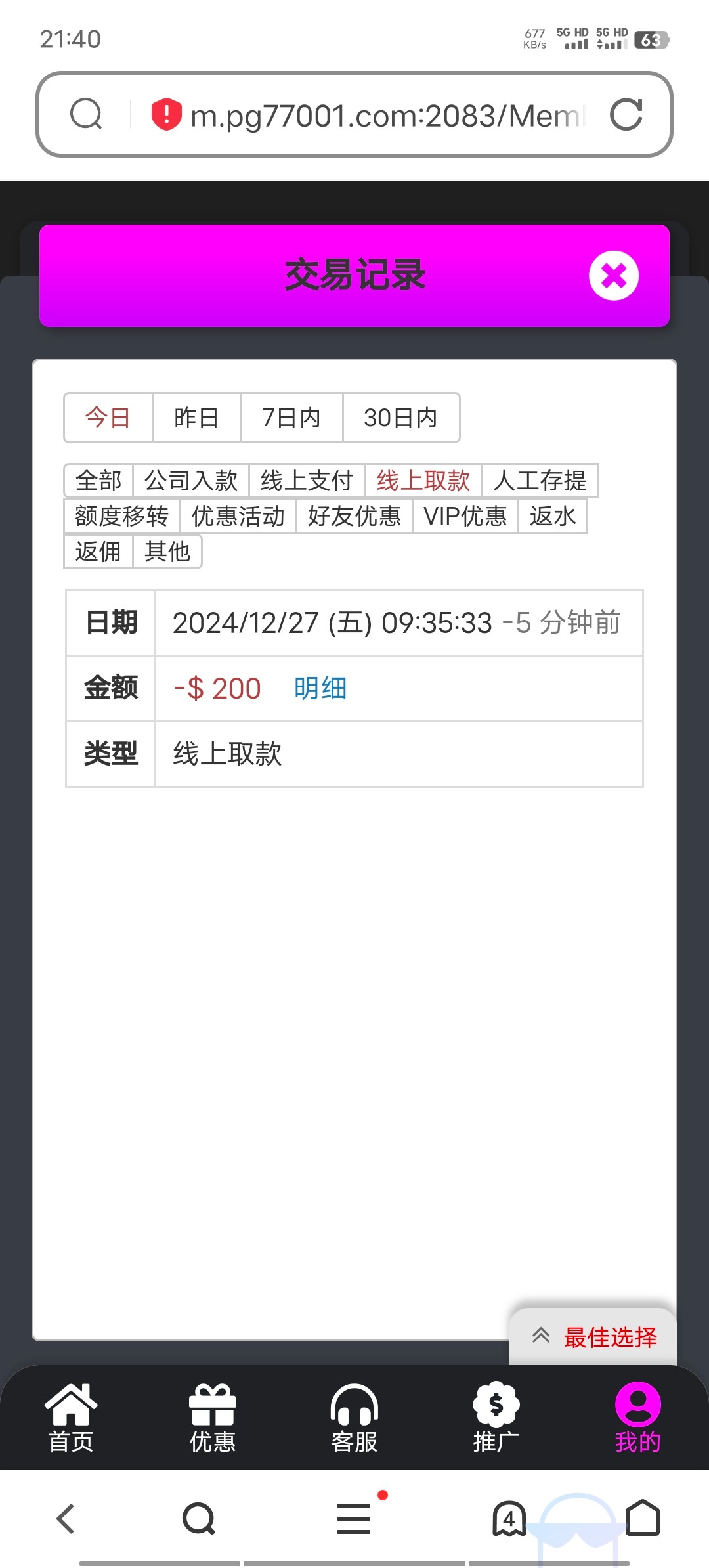The height and width of the screenshot is (1568, 709).
Task: Reload the page in the address bar
Action: pyautogui.click(x=626, y=115)
